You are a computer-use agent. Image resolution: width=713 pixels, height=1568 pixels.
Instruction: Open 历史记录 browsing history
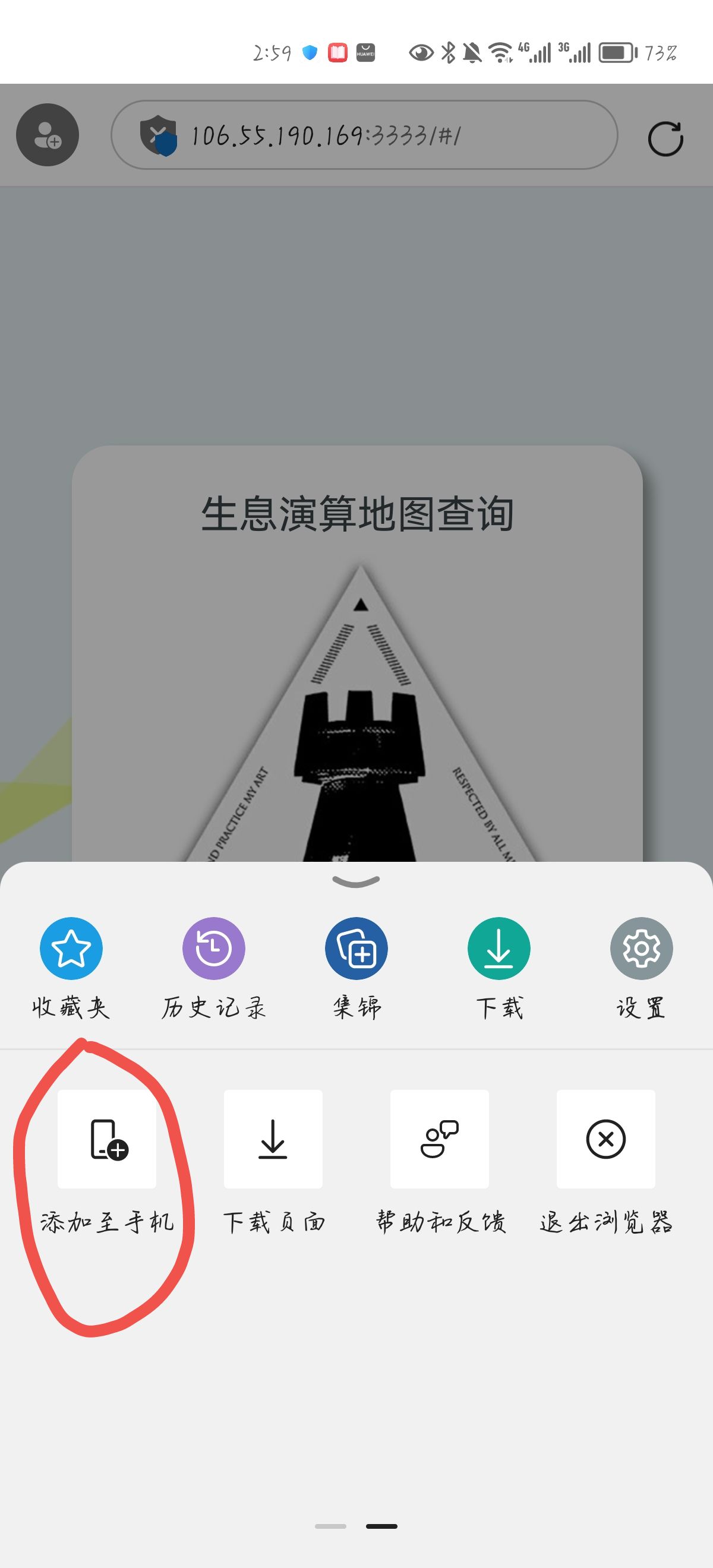coord(213,948)
